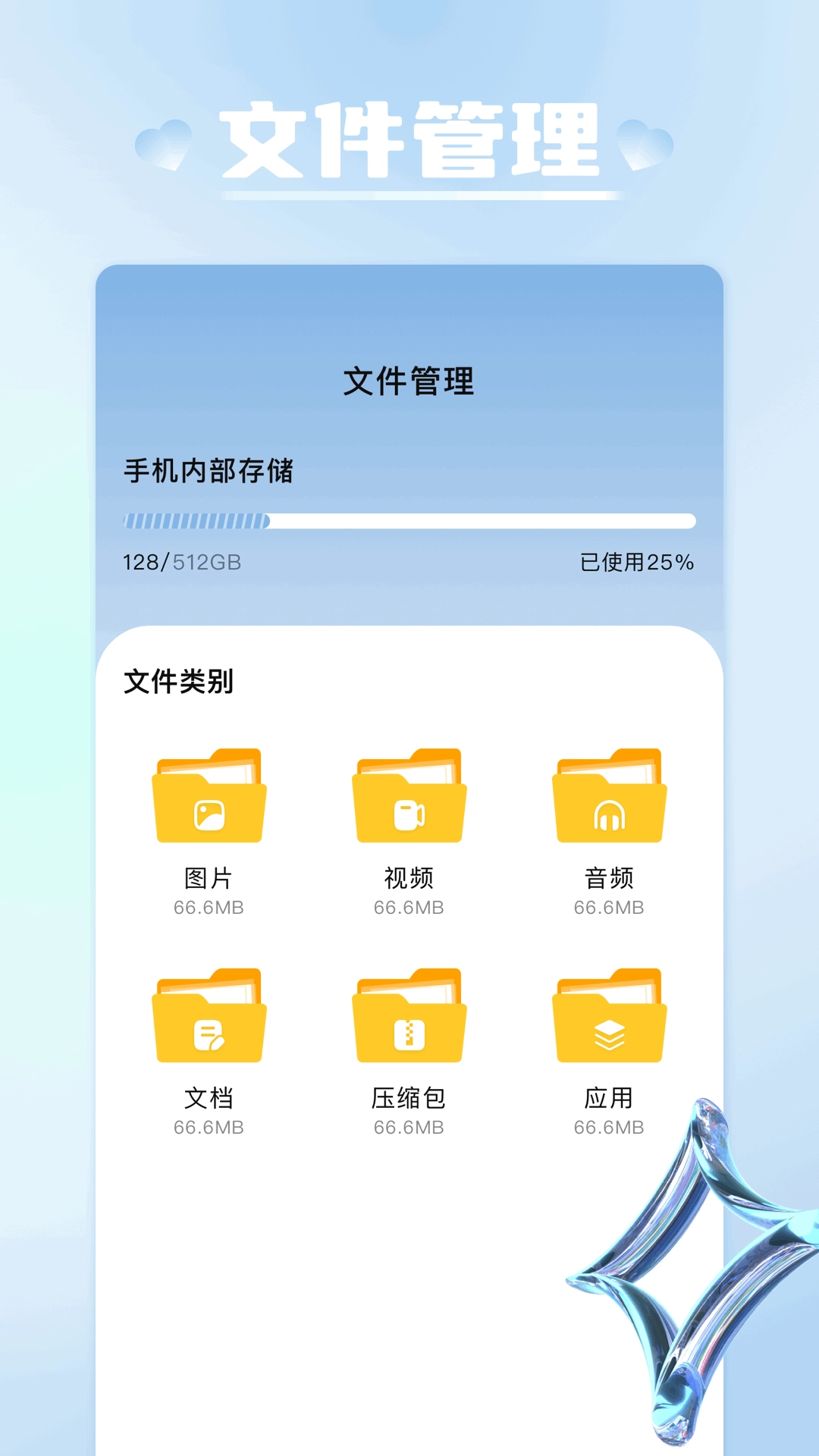Viewport: 819px width, 1456px height.
Task: Select the 128/512GB capacity text
Action: point(180,561)
